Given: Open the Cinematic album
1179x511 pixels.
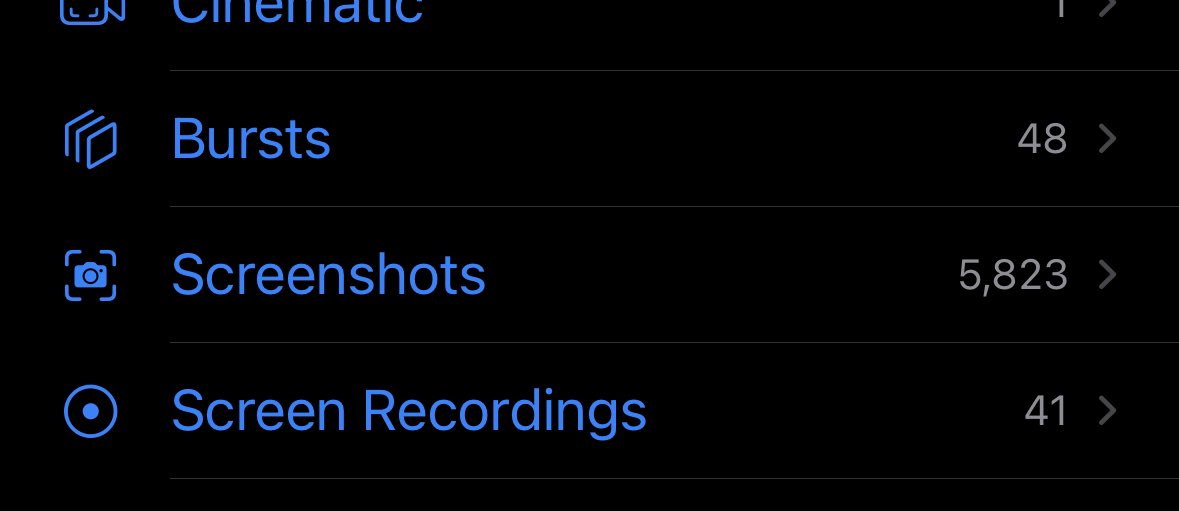Looking at the screenshot, I should (x=298, y=14).
